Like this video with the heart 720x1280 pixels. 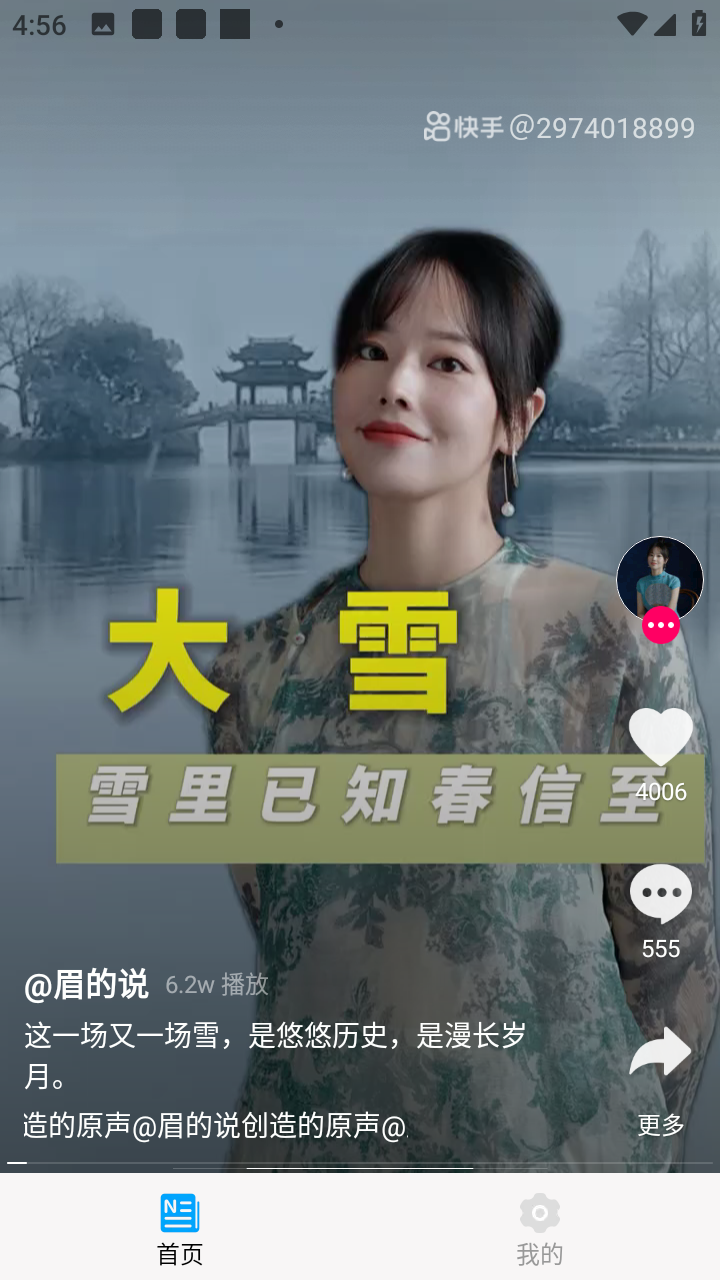click(x=660, y=736)
